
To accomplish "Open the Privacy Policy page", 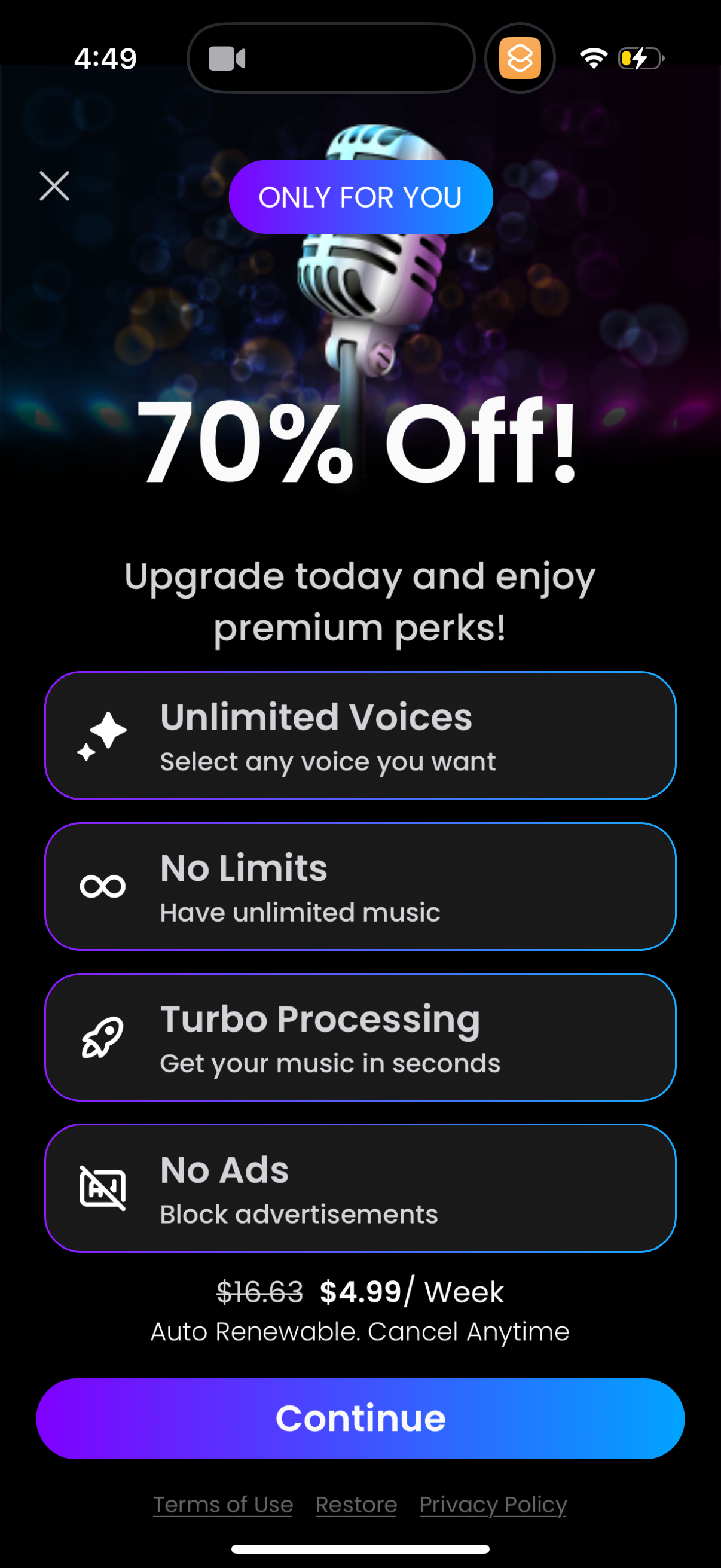I will 492,1504.
